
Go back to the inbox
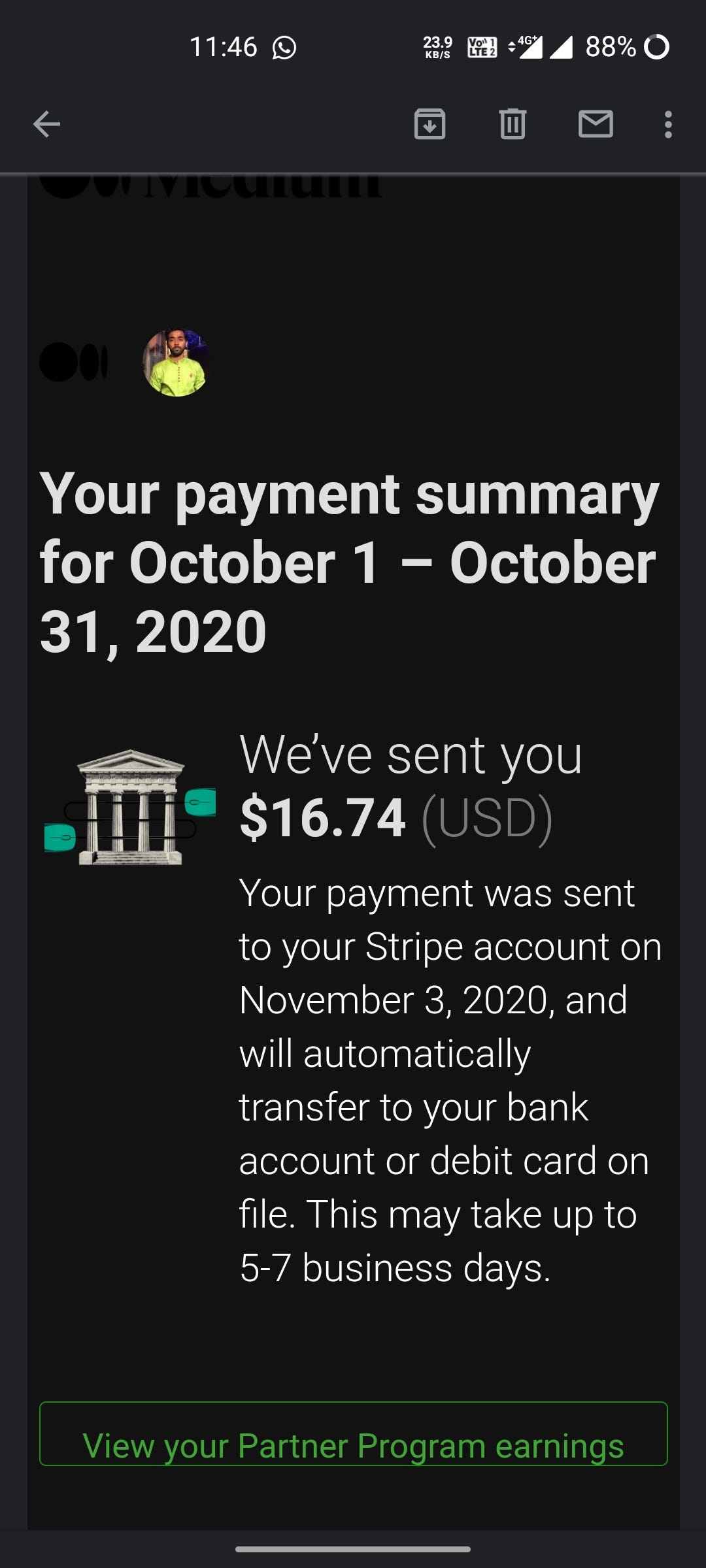point(46,124)
